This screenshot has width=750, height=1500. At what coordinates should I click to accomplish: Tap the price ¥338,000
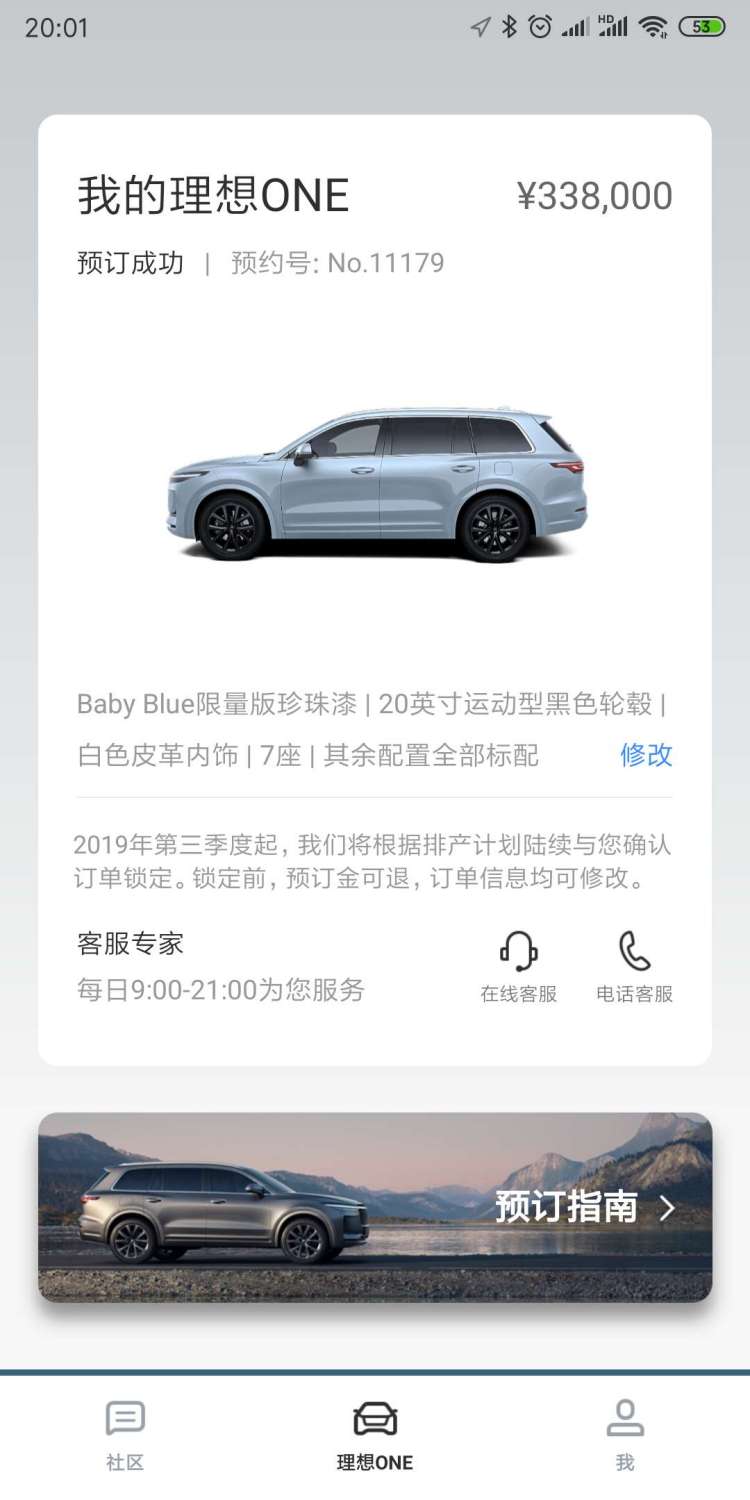click(x=599, y=194)
